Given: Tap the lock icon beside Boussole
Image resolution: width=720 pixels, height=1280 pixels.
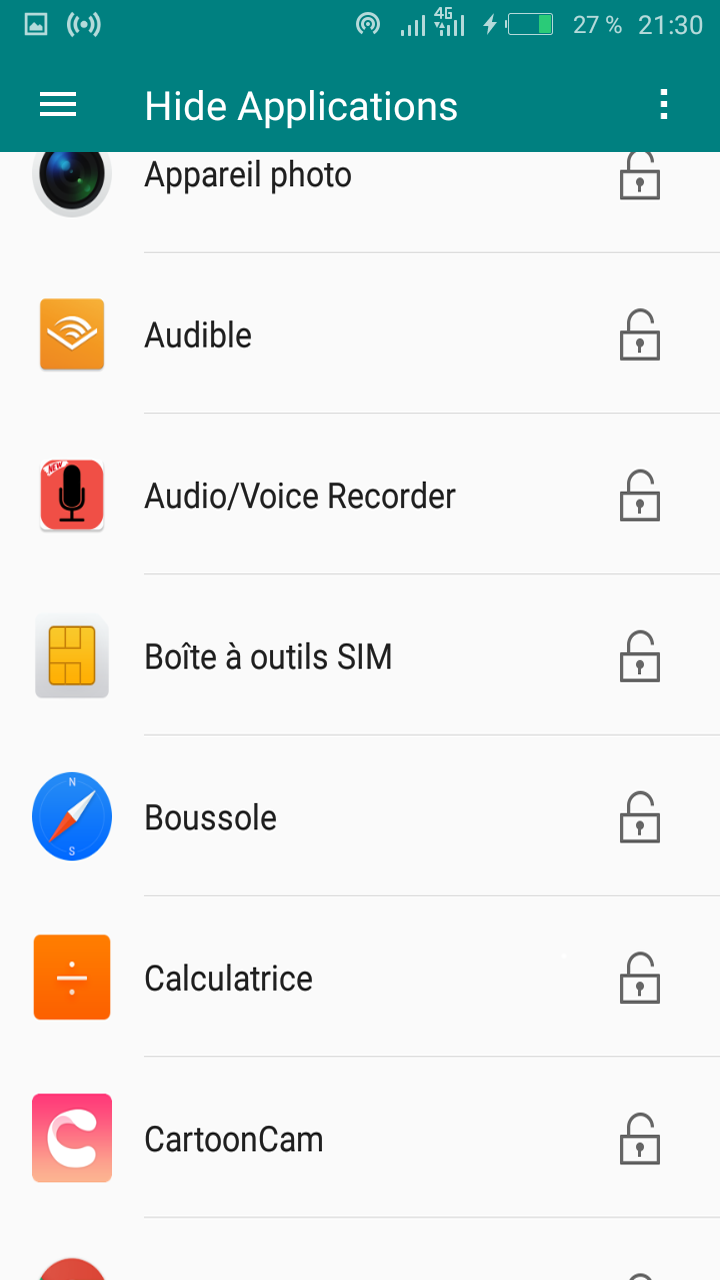Looking at the screenshot, I should pyautogui.click(x=640, y=818).
